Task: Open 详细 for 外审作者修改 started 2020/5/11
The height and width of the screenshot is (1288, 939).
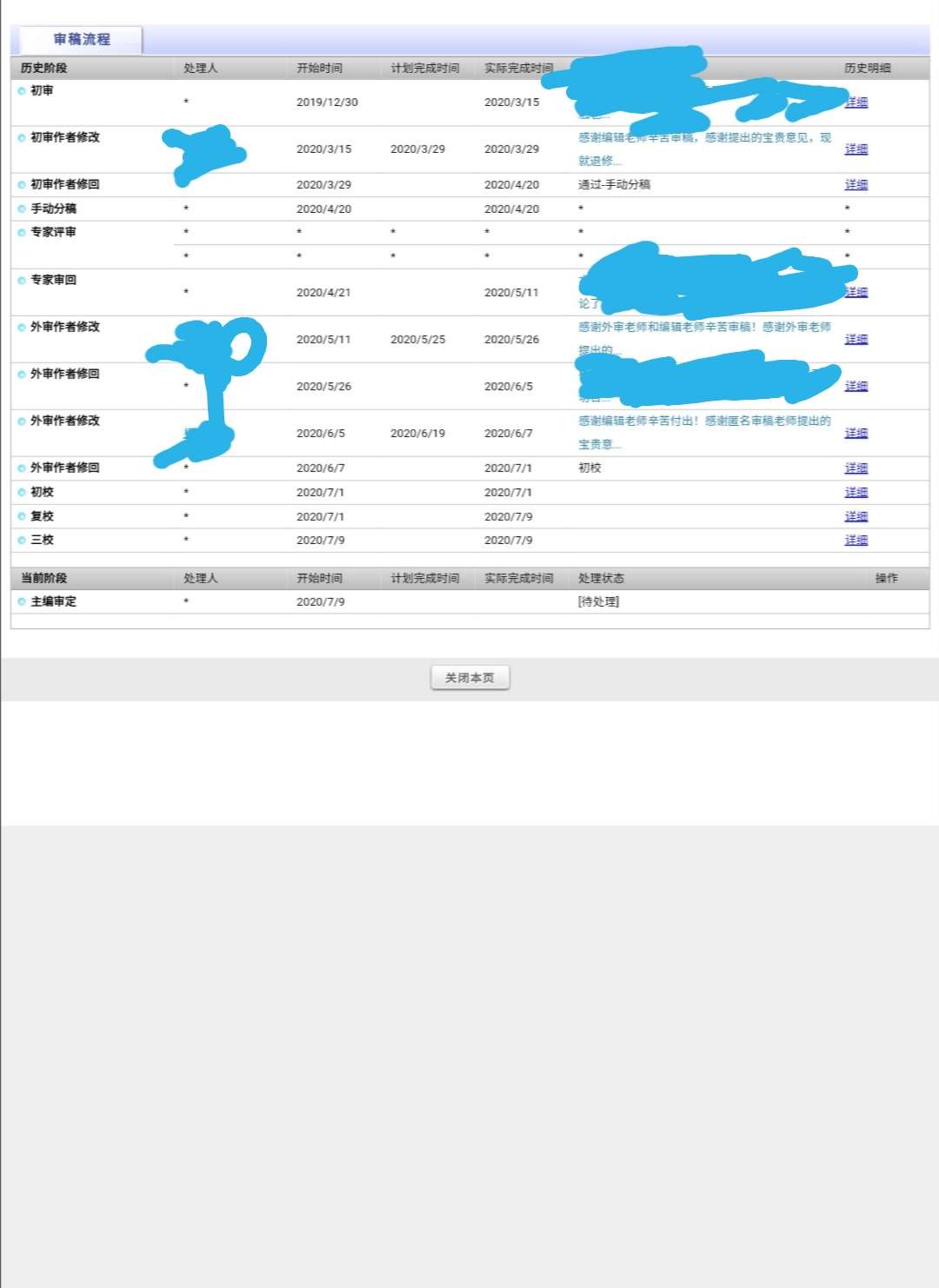Action: (856, 340)
